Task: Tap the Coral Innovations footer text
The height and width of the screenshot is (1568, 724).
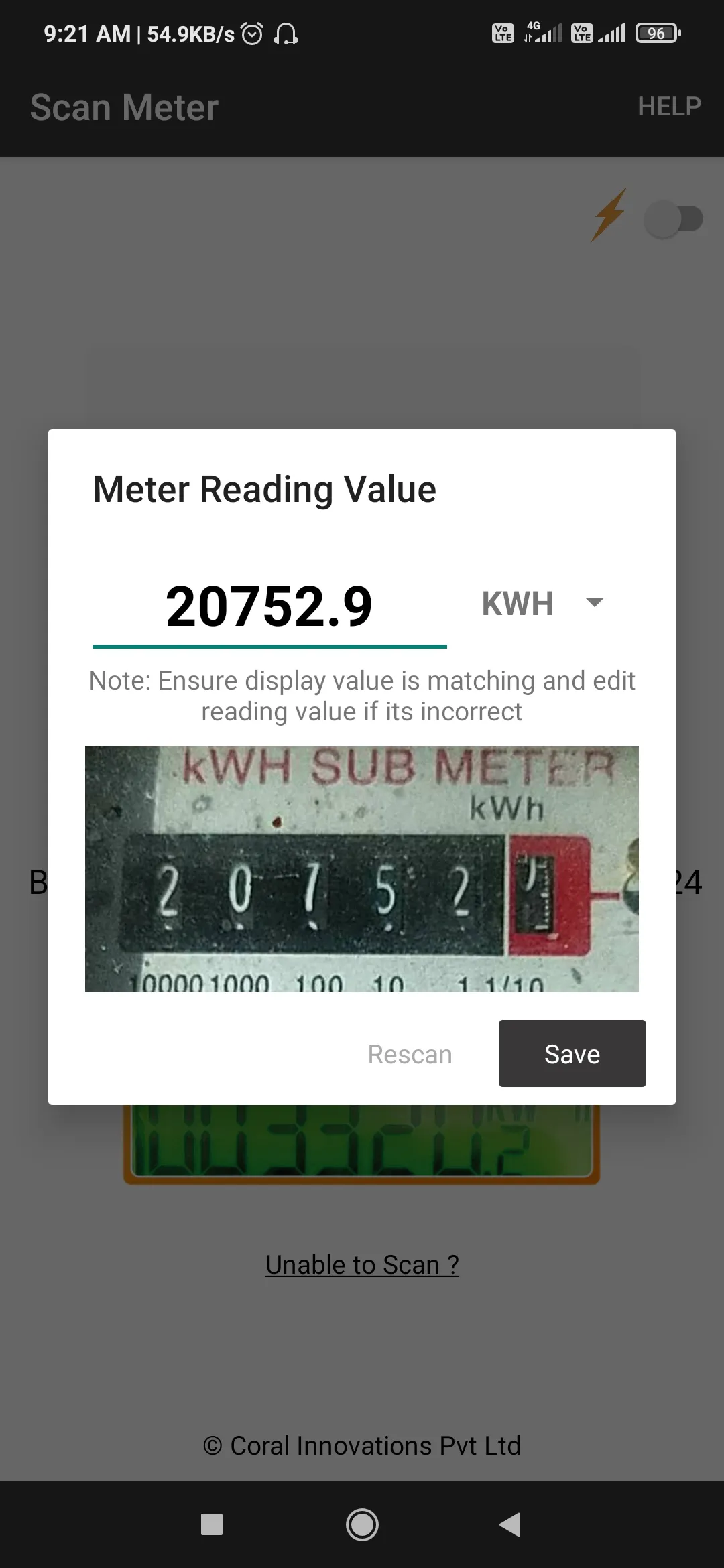Action: pyautogui.click(x=361, y=1445)
